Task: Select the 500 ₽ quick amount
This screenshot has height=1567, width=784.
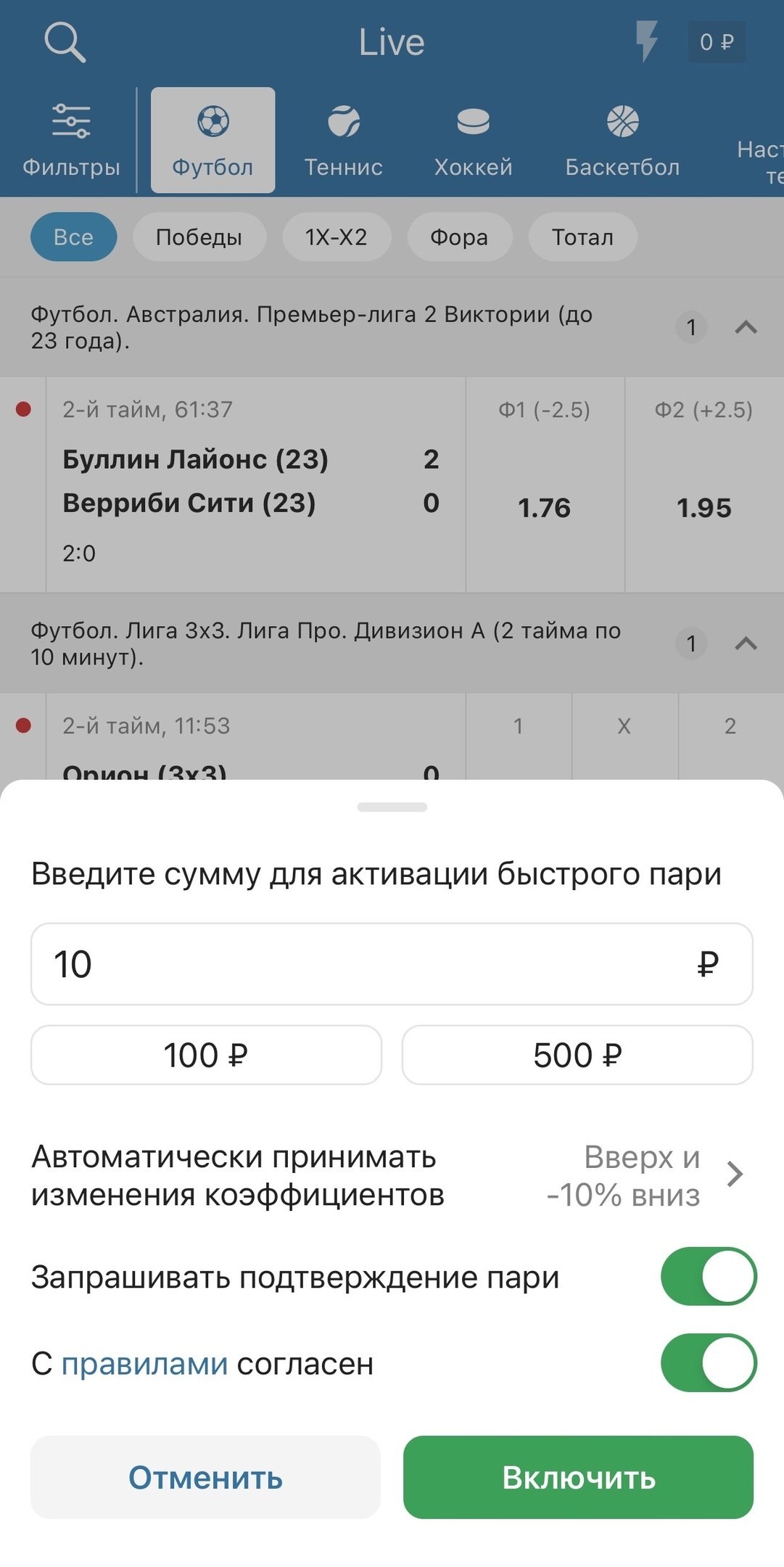Action: tap(577, 1056)
